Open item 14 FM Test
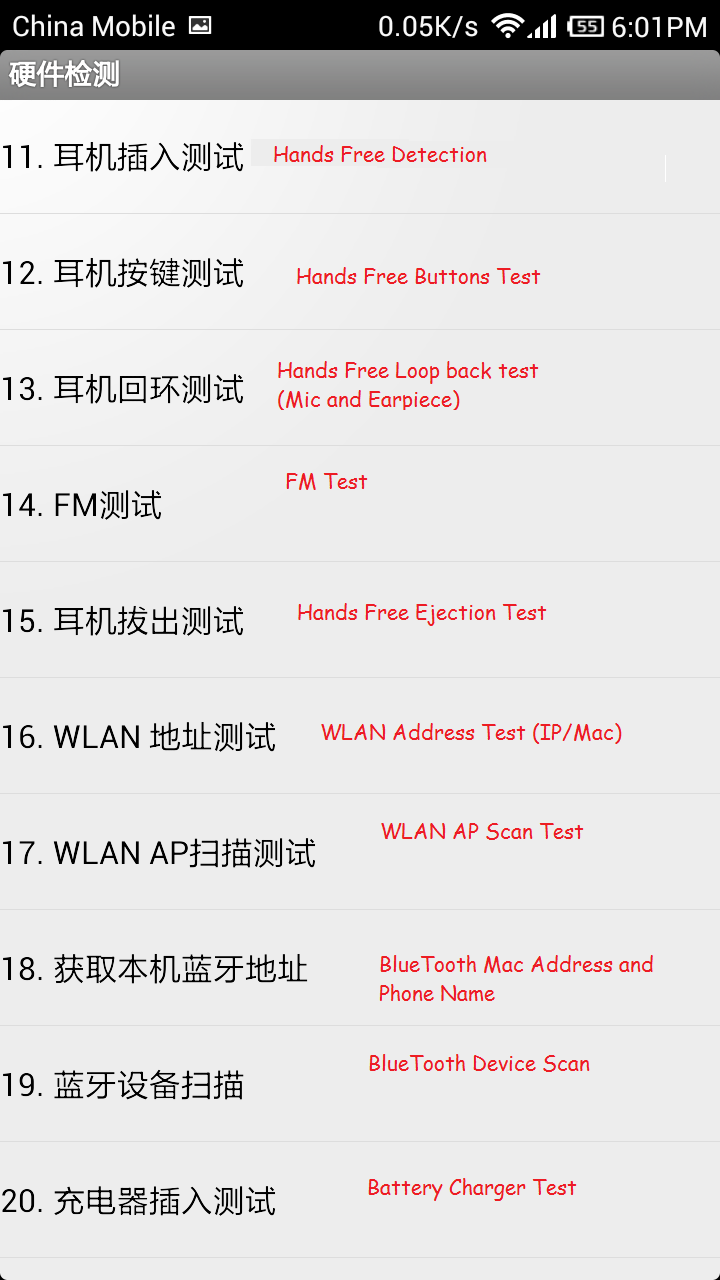Screen dimensions: 720x1280 tap(360, 504)
